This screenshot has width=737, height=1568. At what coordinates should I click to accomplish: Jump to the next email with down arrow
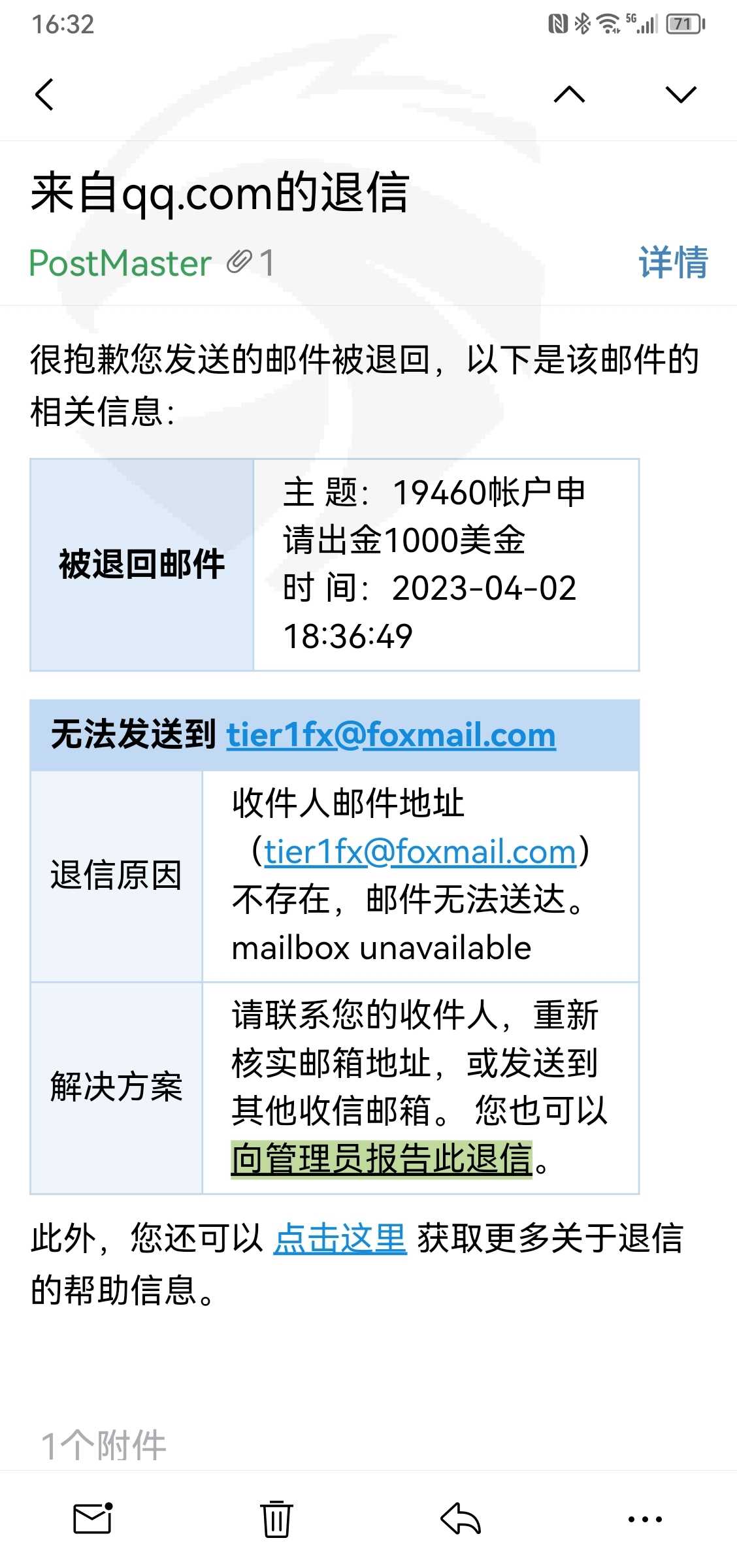pyautogui.click(x=681, y=95)
